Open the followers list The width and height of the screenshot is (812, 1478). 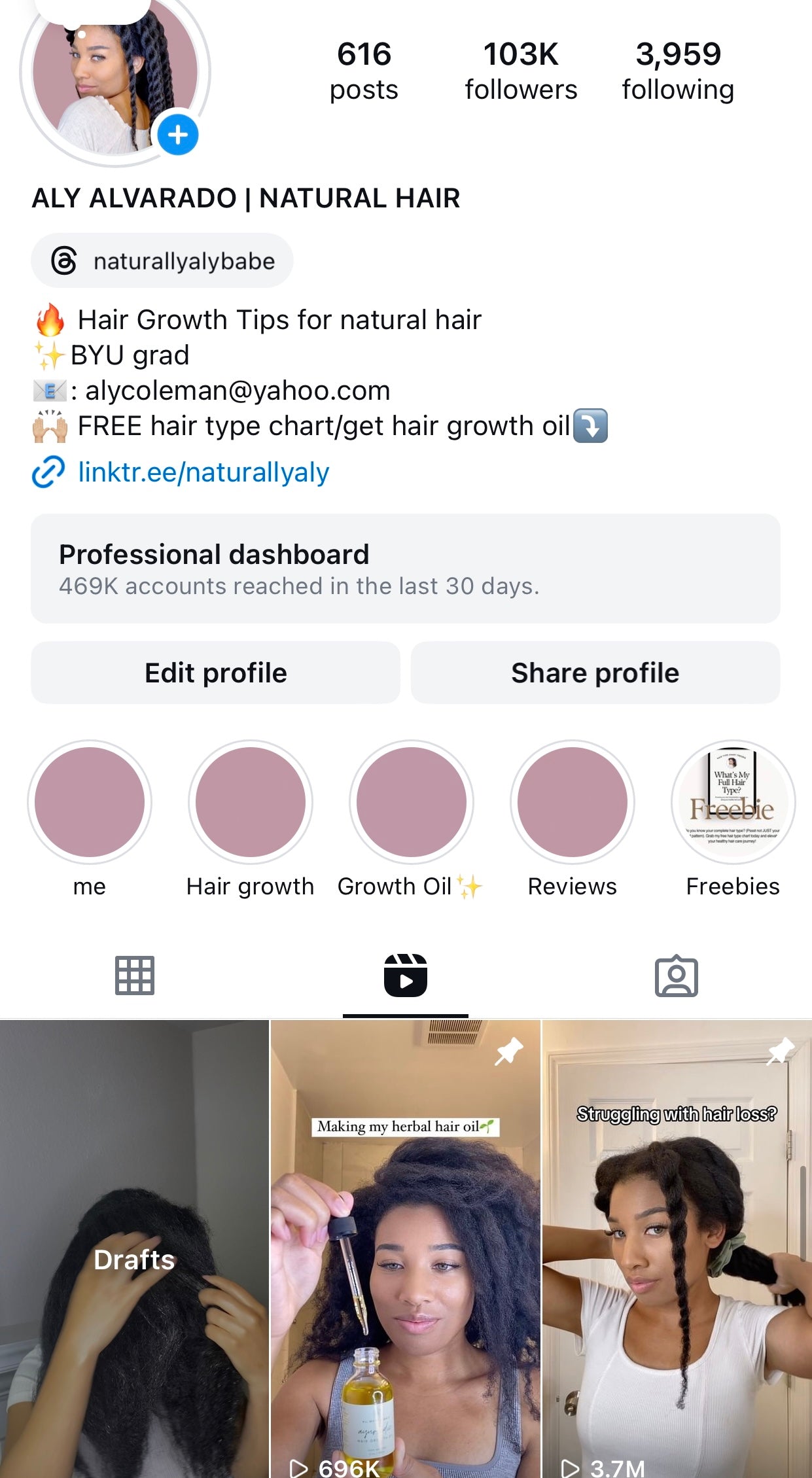coord(521,71)
